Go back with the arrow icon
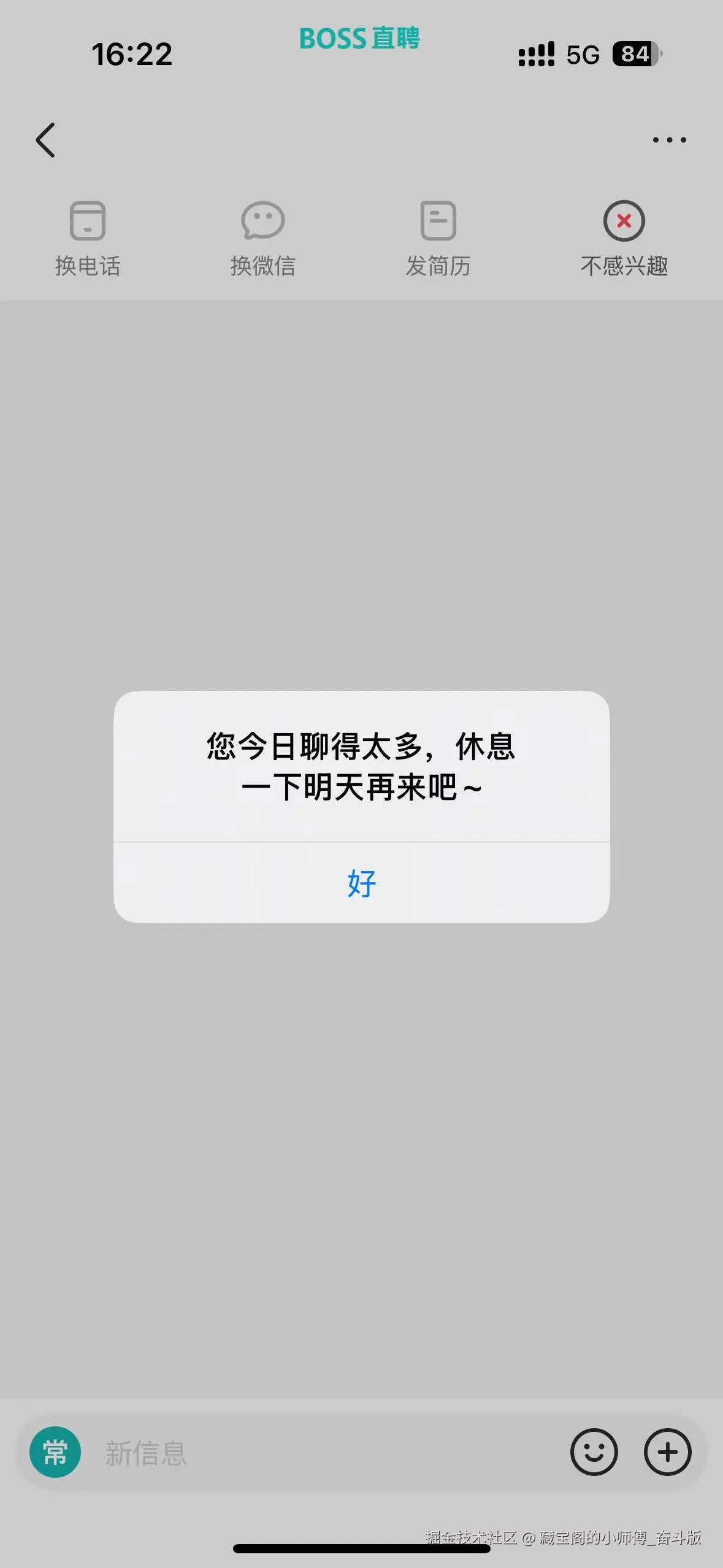The image size is (723, 1568). [46, 140]
